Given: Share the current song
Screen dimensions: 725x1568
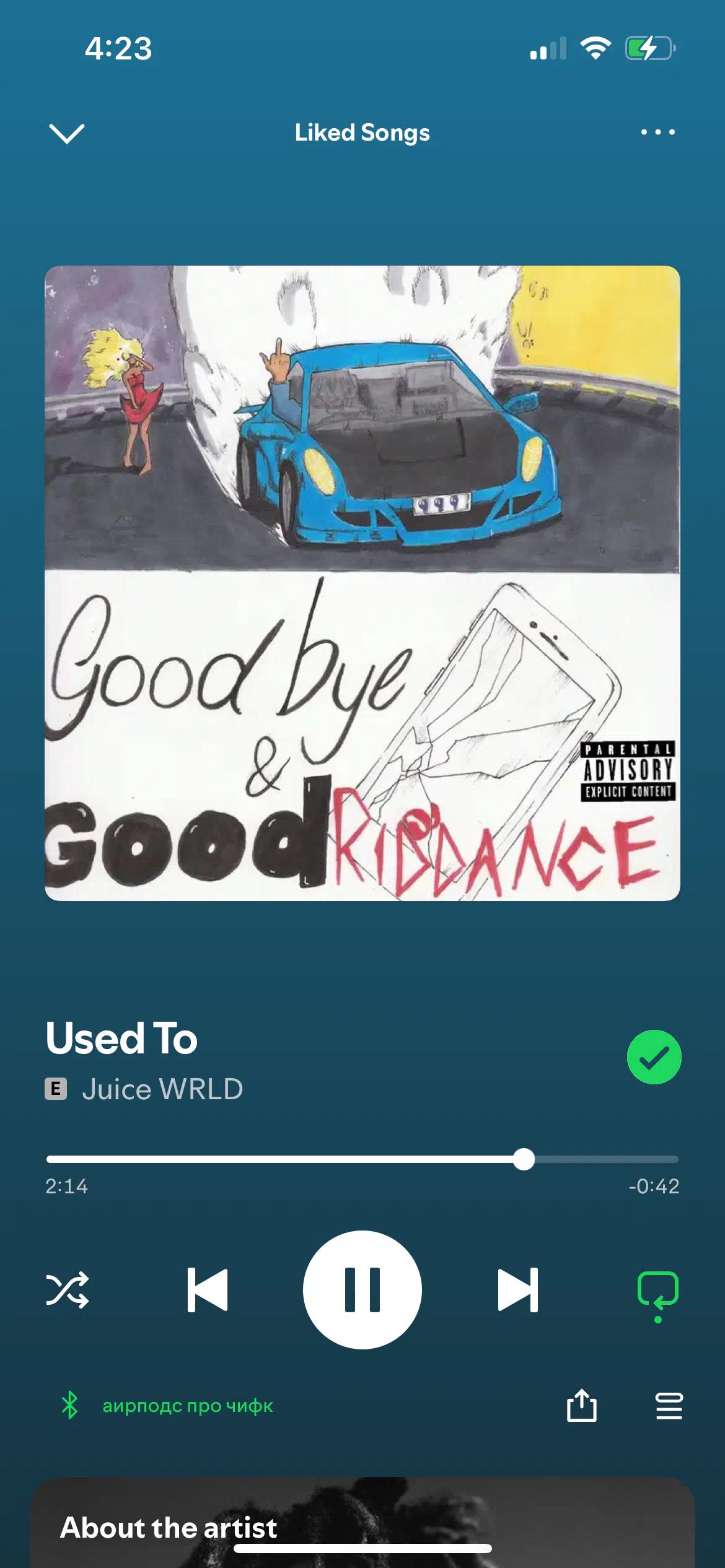Looking at the screenshot, I should click(x=581, y=1405).
